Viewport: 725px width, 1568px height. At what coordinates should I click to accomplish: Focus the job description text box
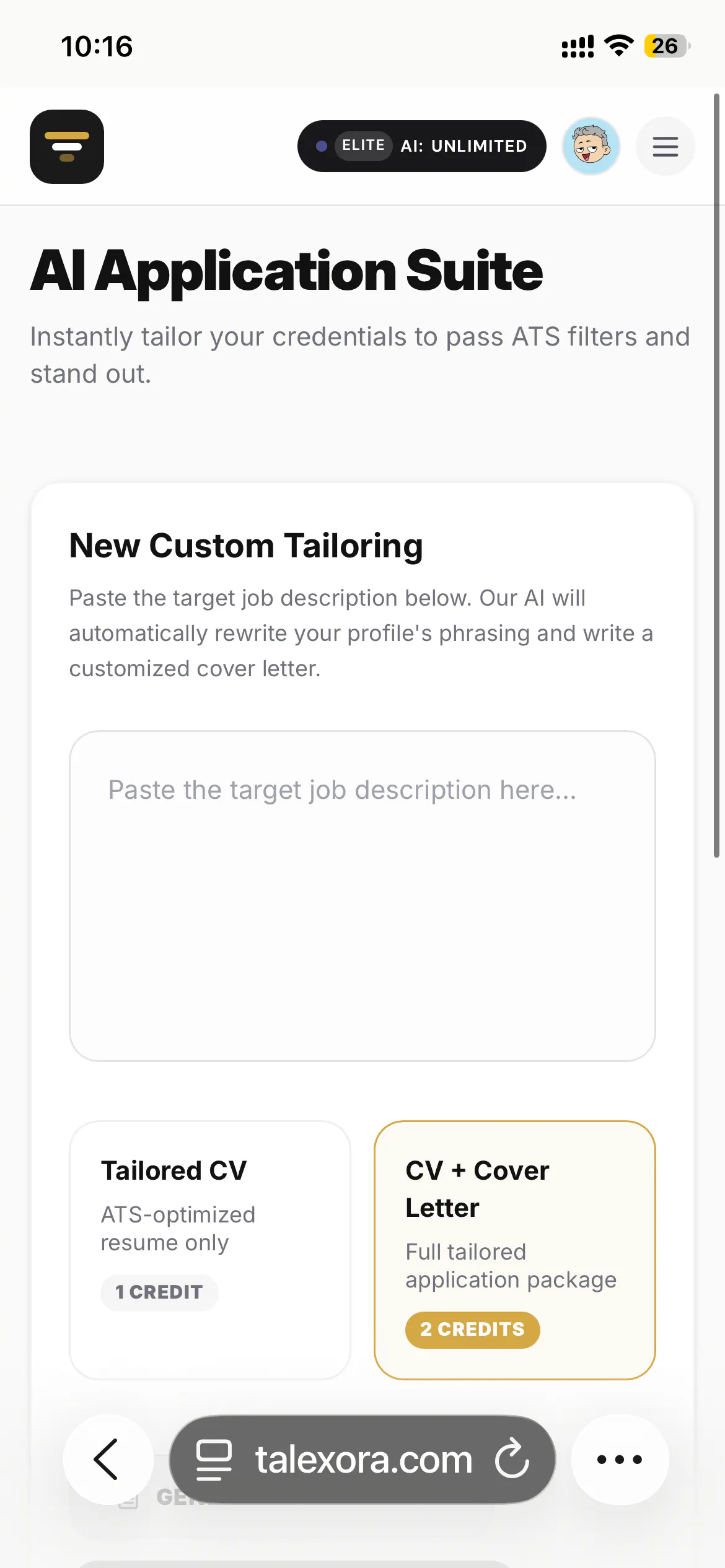[x=362, y=896]
